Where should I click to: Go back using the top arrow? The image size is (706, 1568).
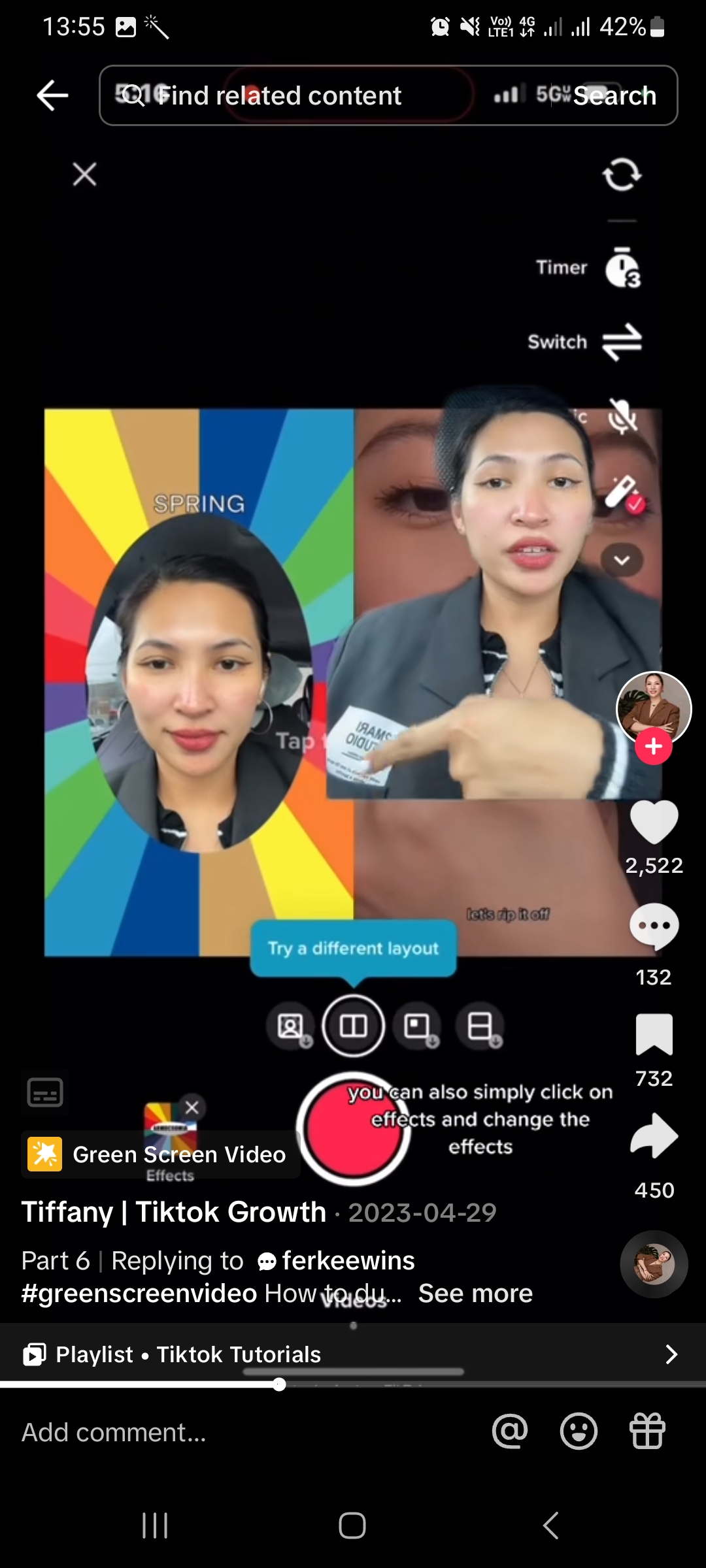pyautogui.click(x=52, y=95)
